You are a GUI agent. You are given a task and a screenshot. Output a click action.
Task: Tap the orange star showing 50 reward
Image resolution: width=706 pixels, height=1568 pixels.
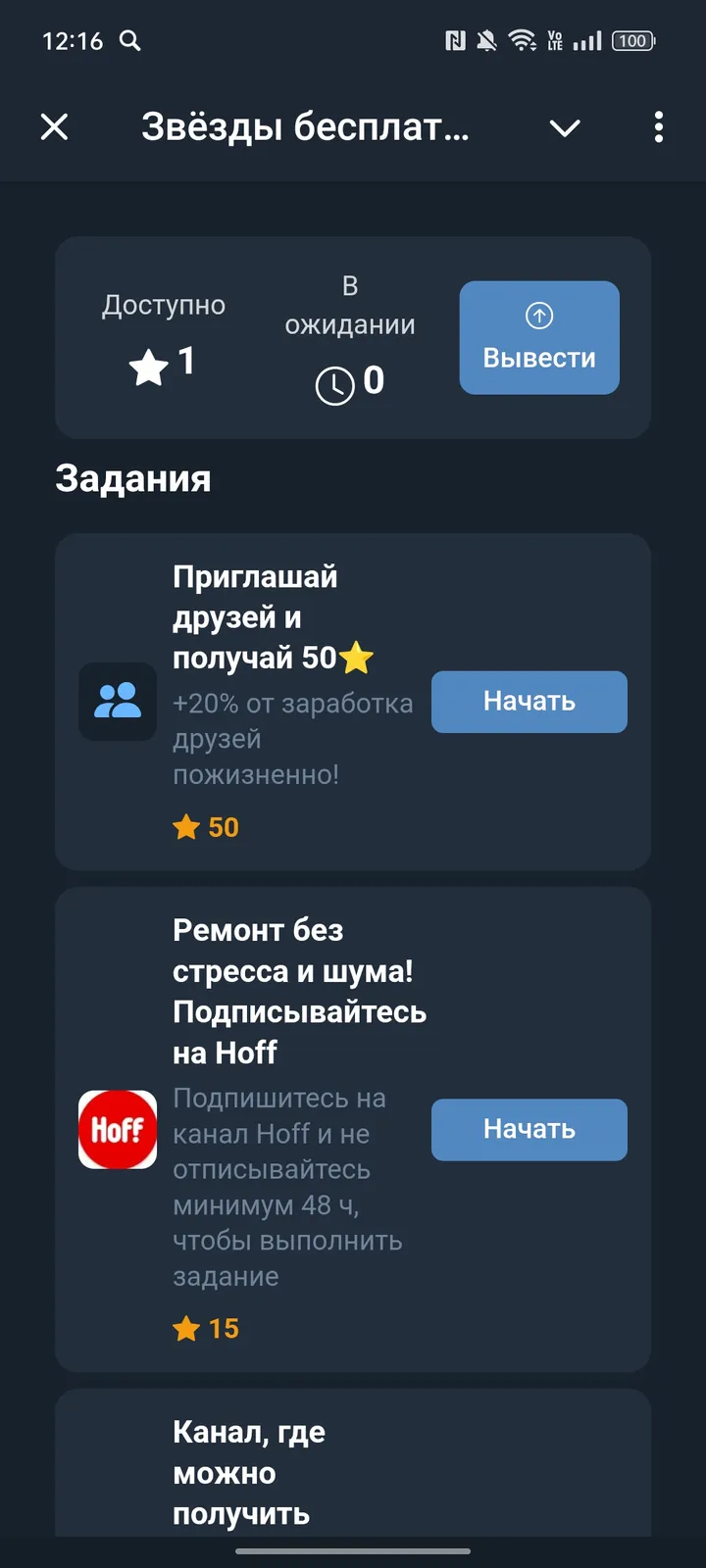[184, 826]
